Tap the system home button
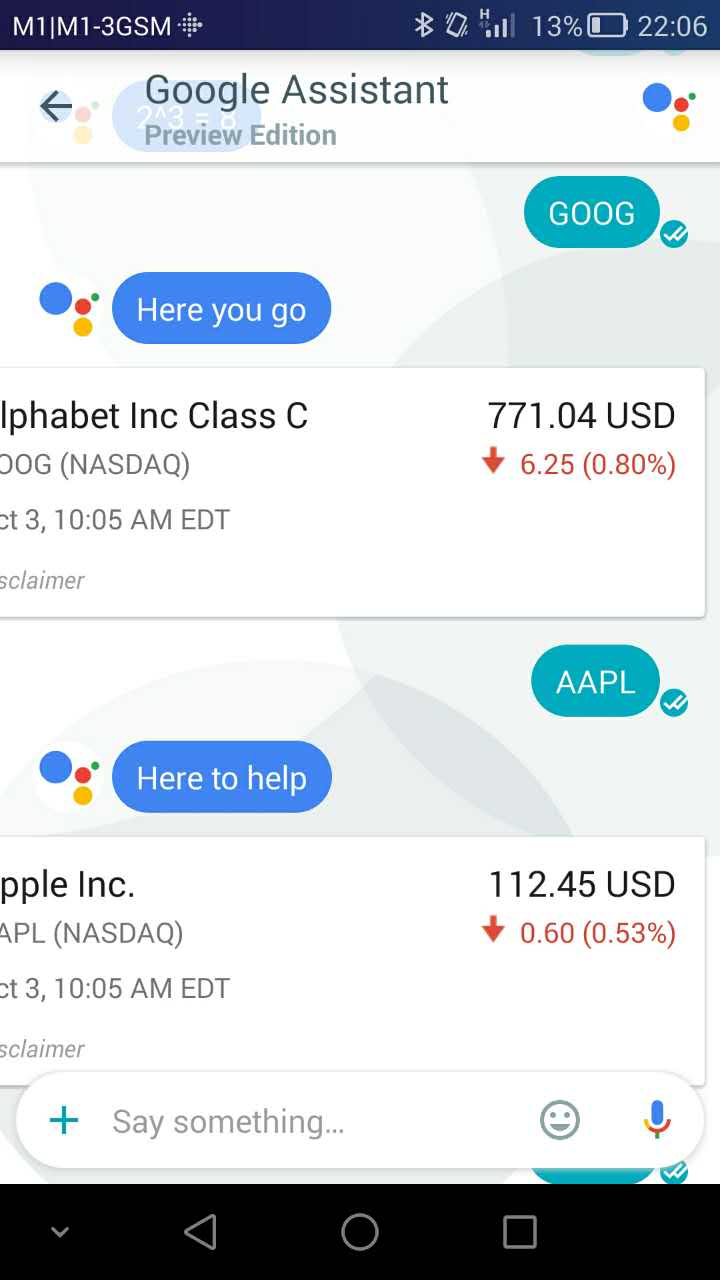The image size is (720, 1280). tap(360, 1232)
